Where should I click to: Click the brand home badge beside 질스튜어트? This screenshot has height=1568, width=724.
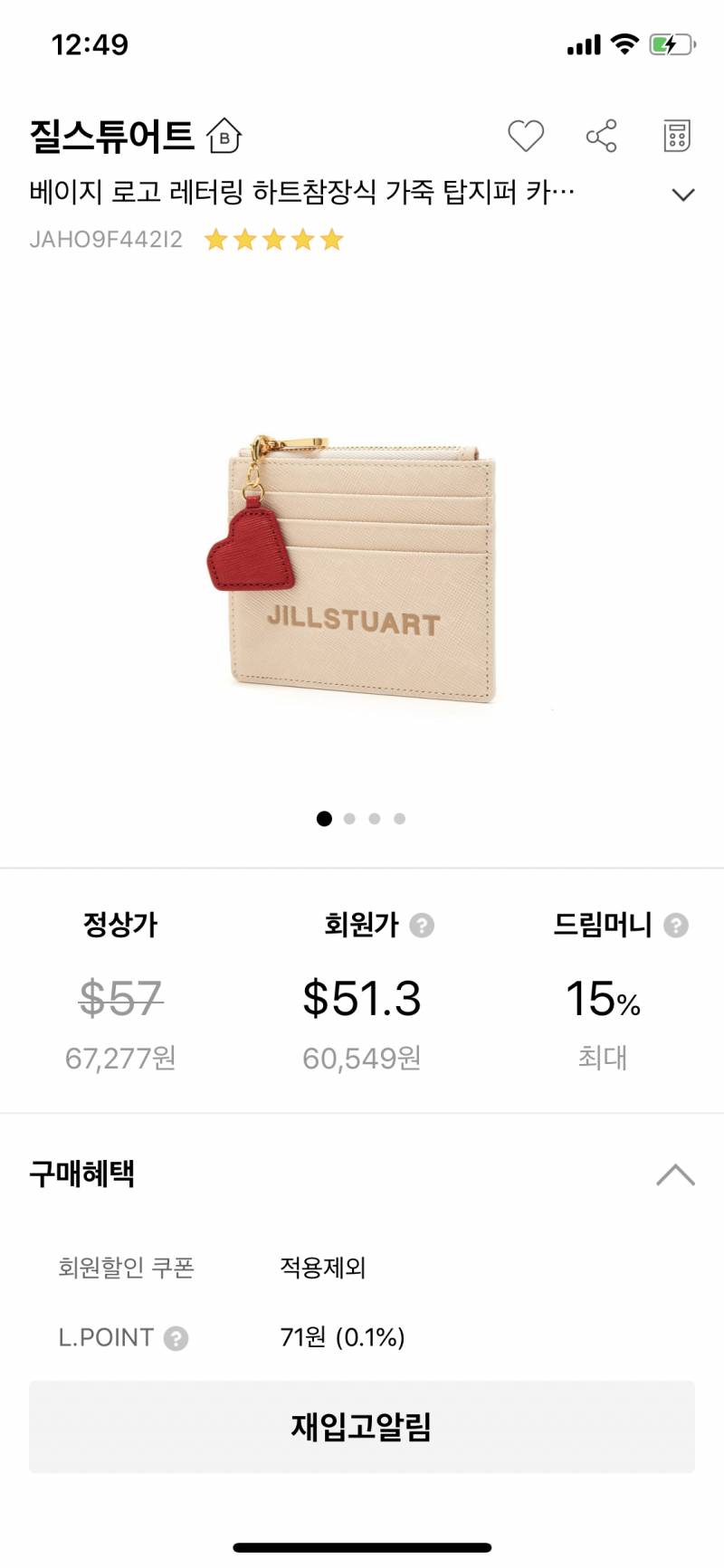pyautogui.click(x=223, y=136)
